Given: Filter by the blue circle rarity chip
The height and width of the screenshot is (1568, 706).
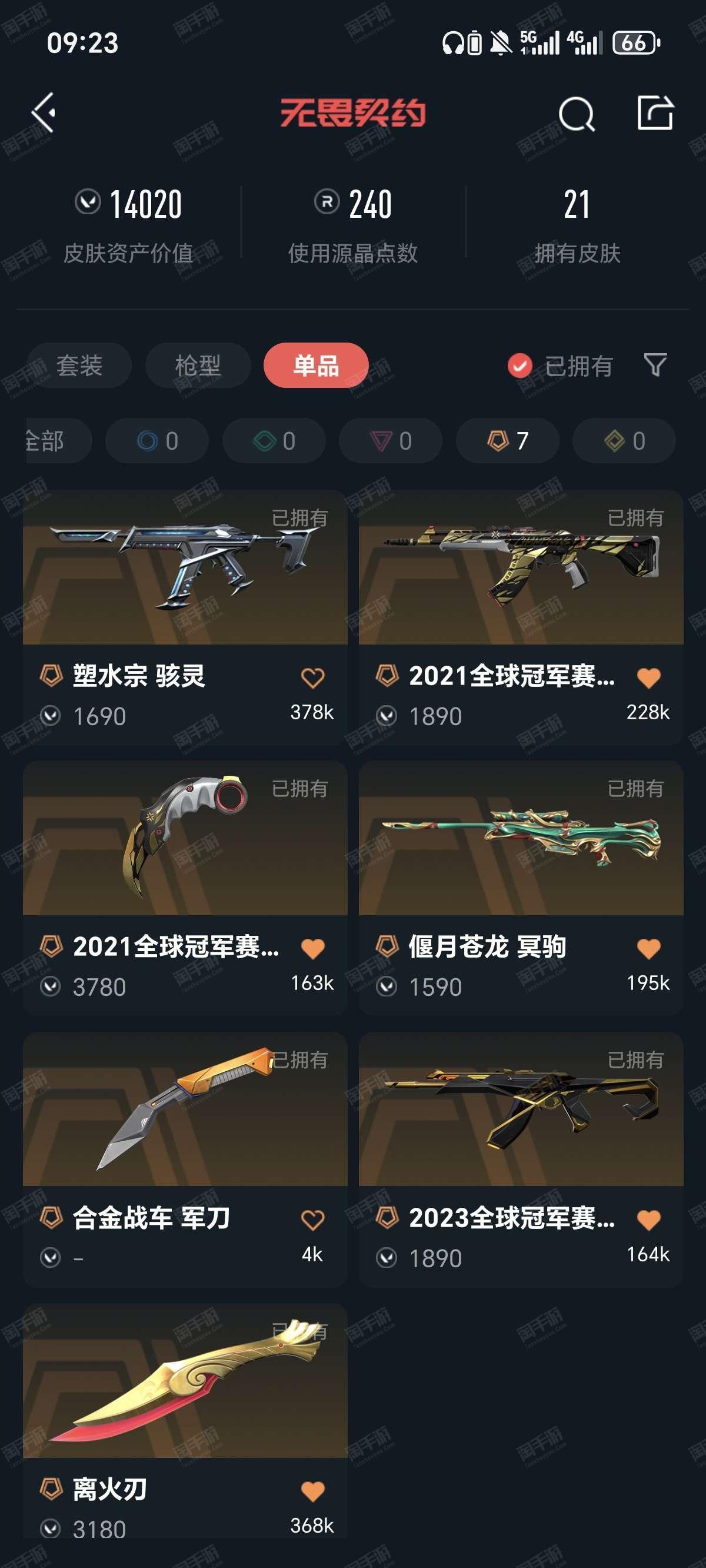Looking at the screenshot, I should point(157,441).
